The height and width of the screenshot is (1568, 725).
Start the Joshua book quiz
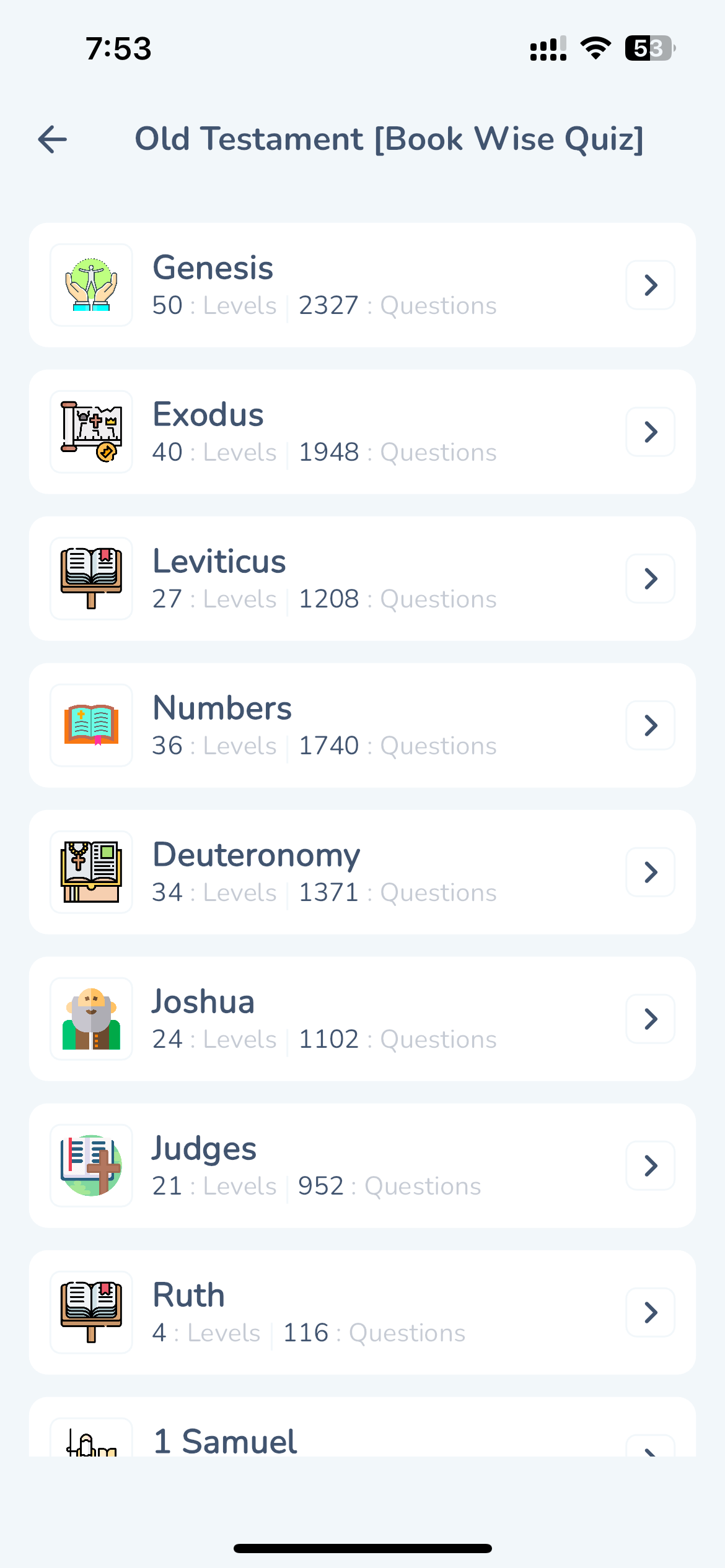pos(362,1019)
